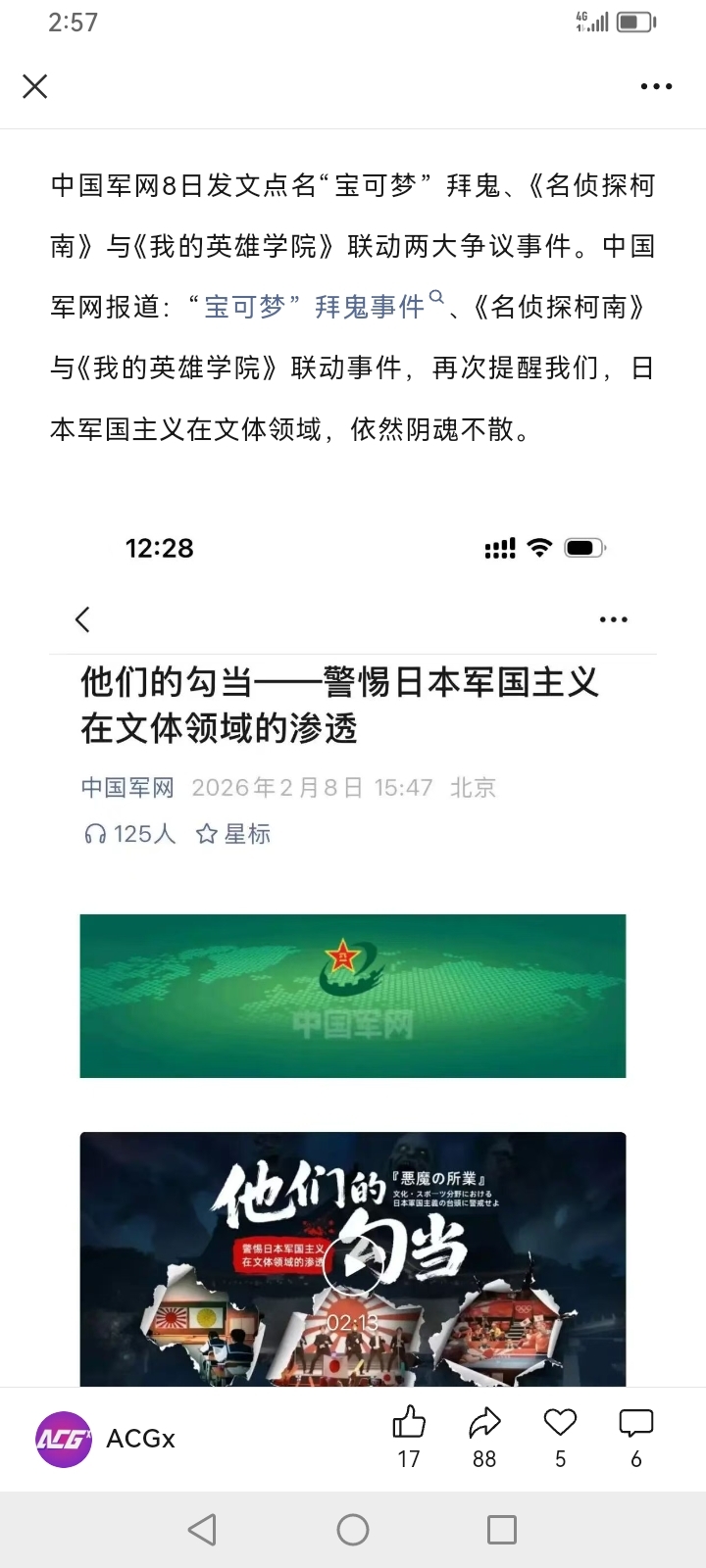Go to the system home screen

(x=353, y=1530)
